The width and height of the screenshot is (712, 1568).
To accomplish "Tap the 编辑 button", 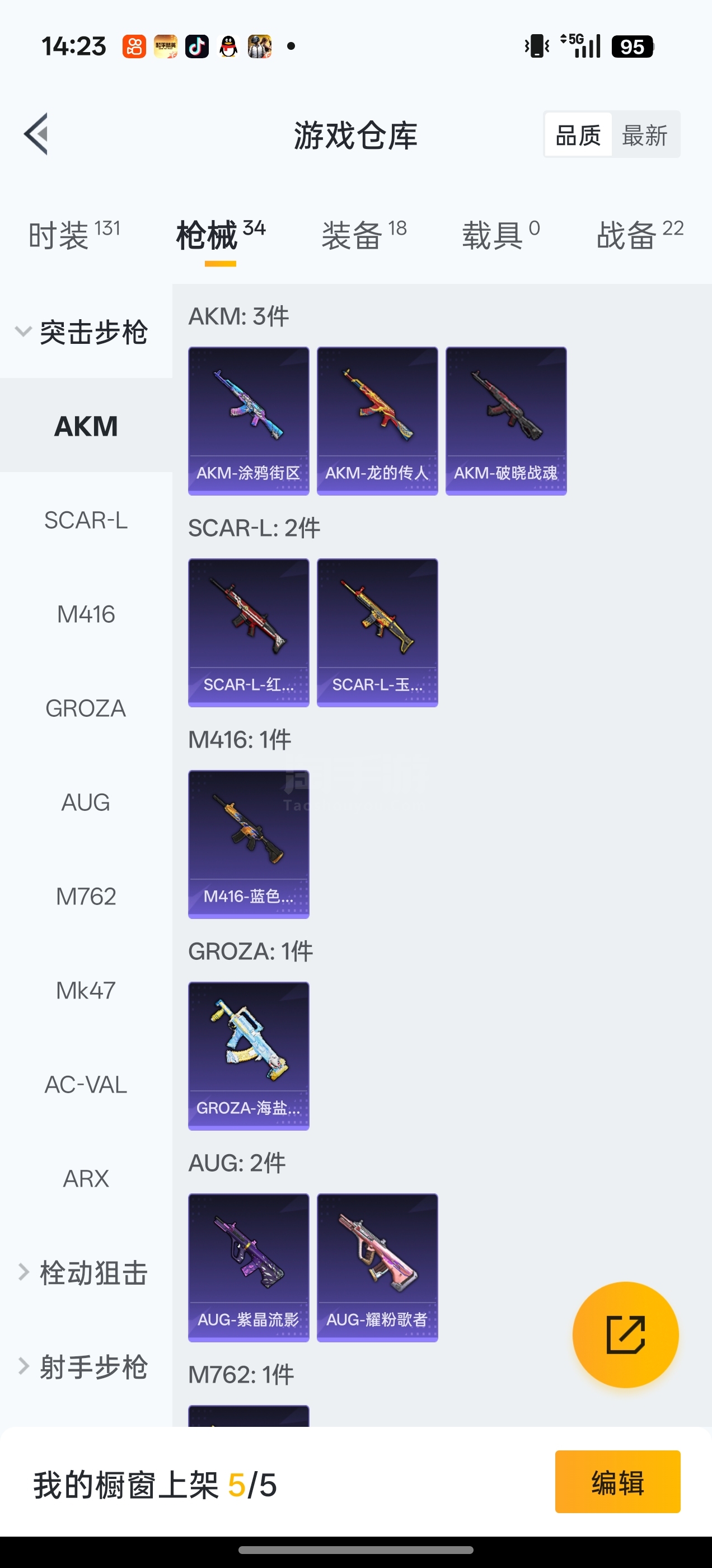I will (x=617, y=1482).
